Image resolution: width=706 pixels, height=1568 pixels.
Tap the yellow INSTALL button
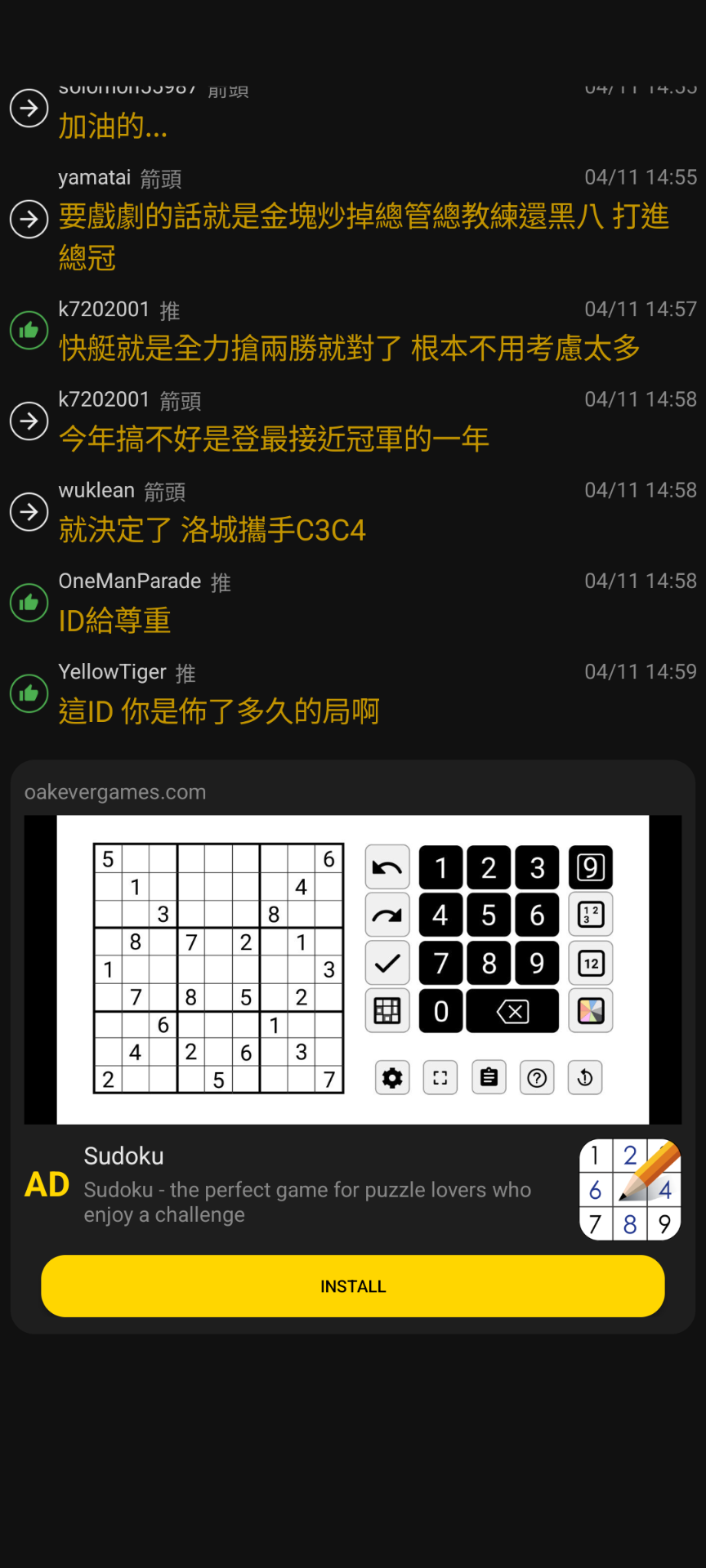coord(353,1285)
